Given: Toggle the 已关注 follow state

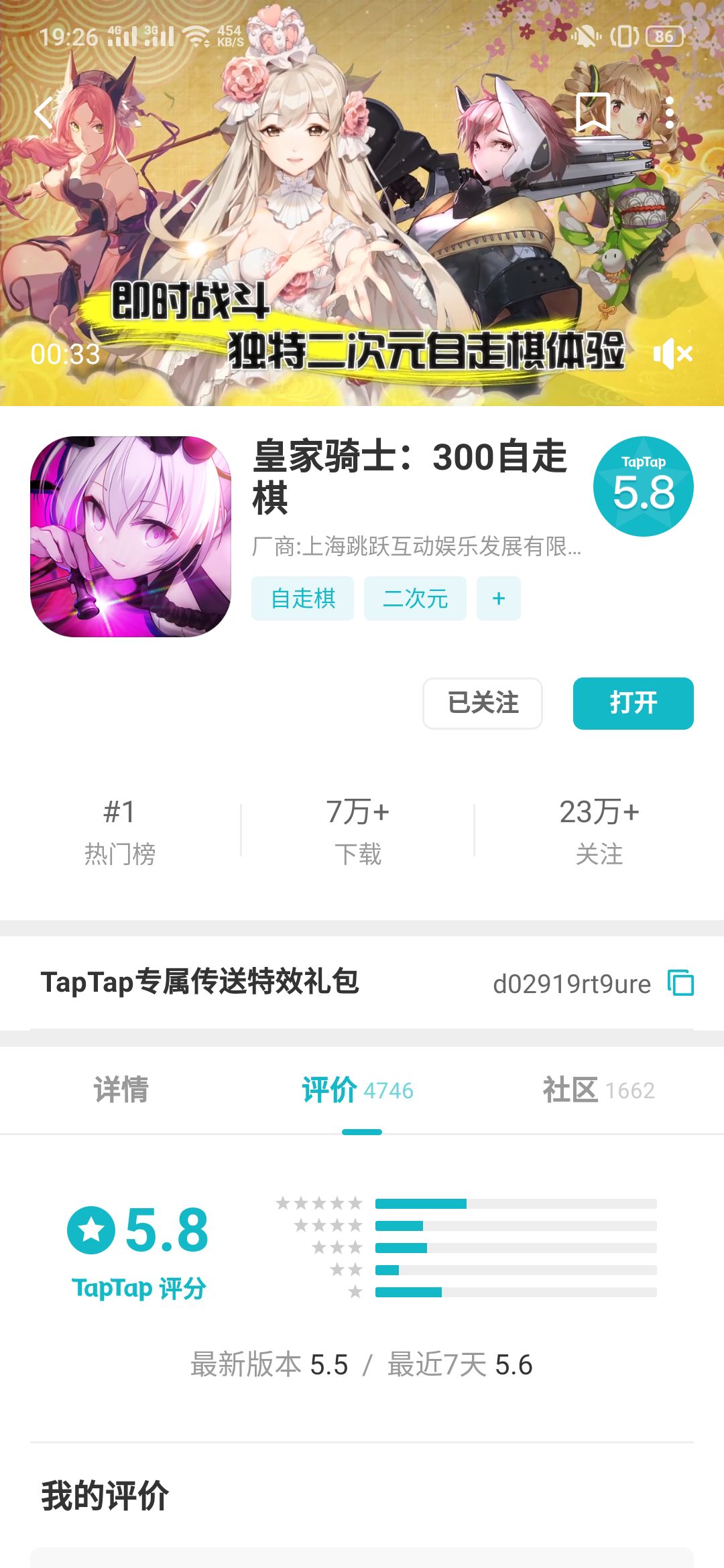Looking at the screenshot, I should coord(482,704).
